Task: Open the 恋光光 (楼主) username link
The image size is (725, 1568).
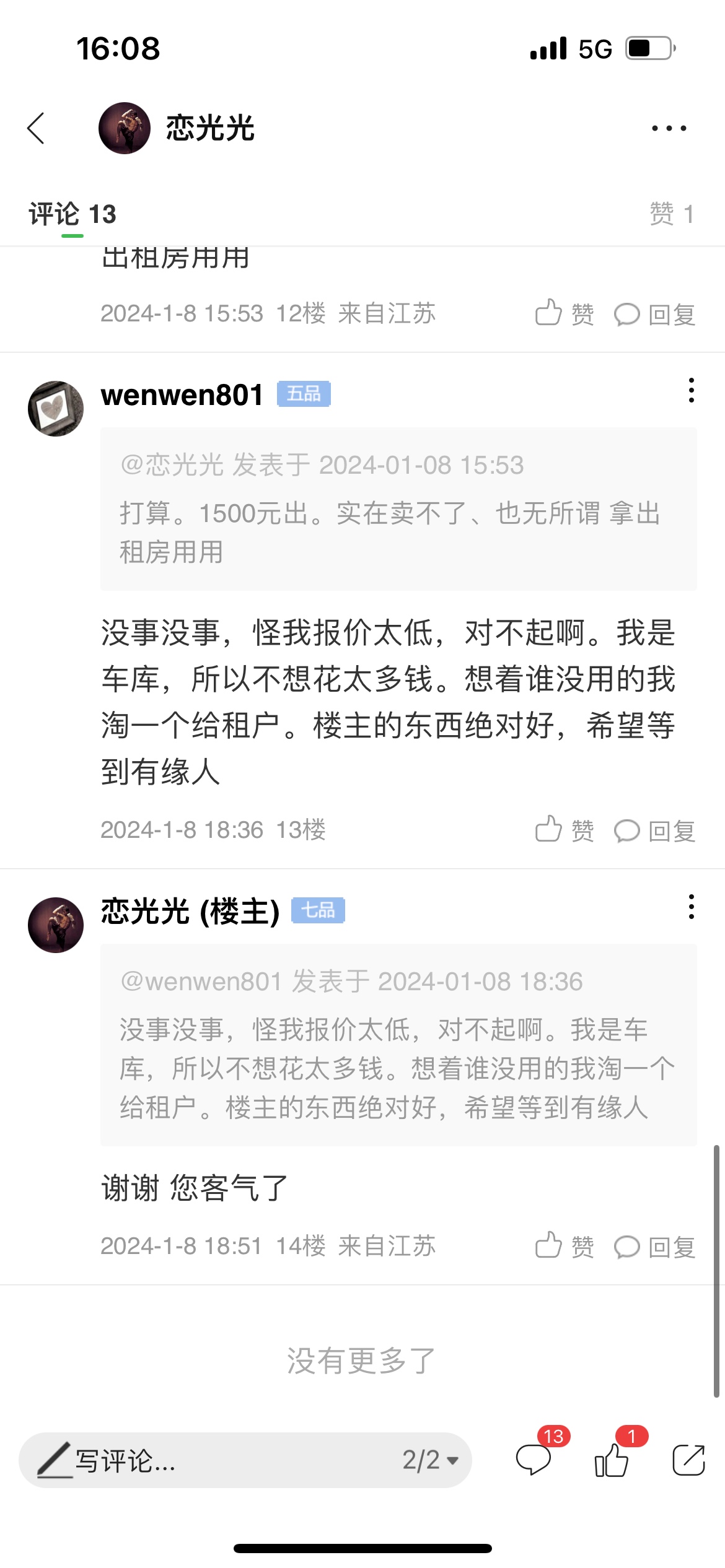Action: click(190, 912)
